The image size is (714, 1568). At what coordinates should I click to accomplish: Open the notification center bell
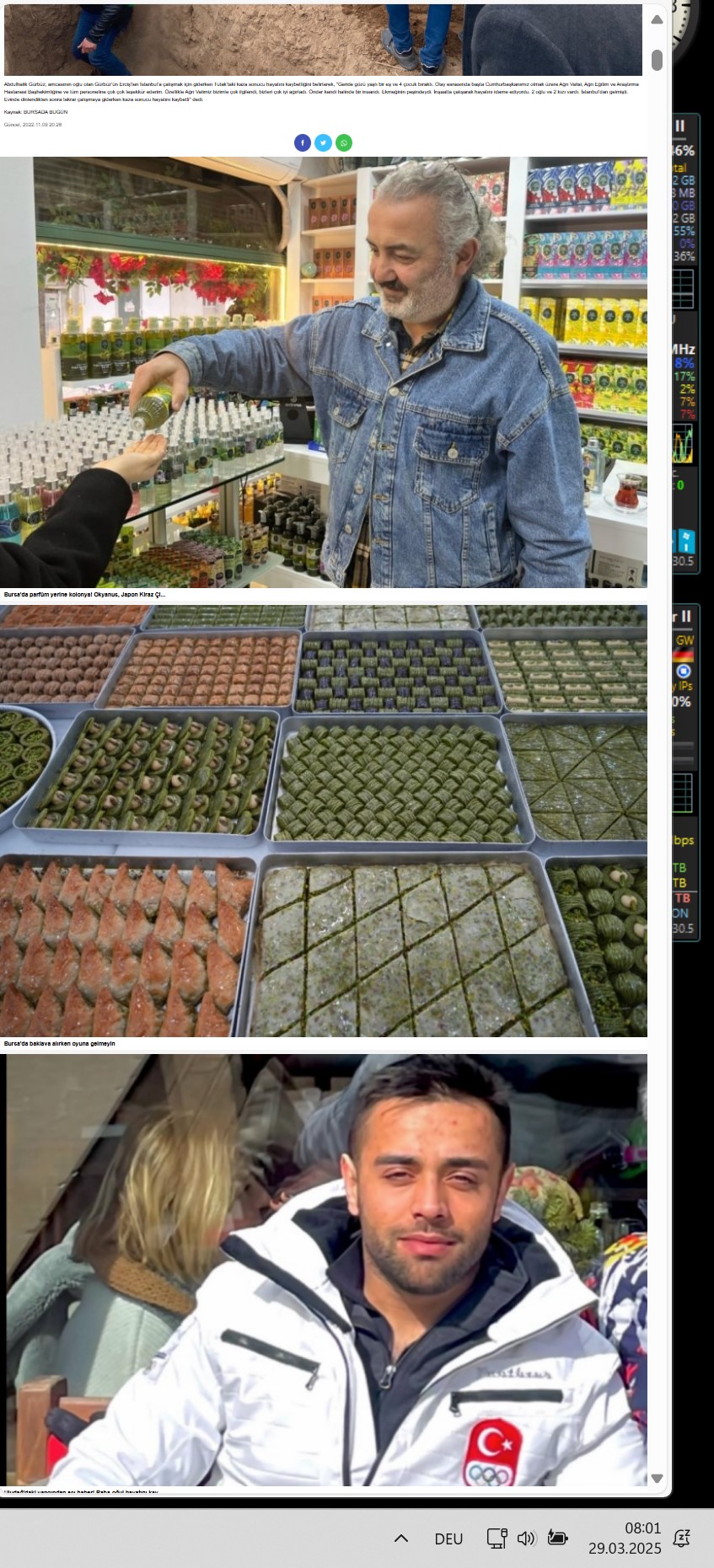coord(681,1538)
